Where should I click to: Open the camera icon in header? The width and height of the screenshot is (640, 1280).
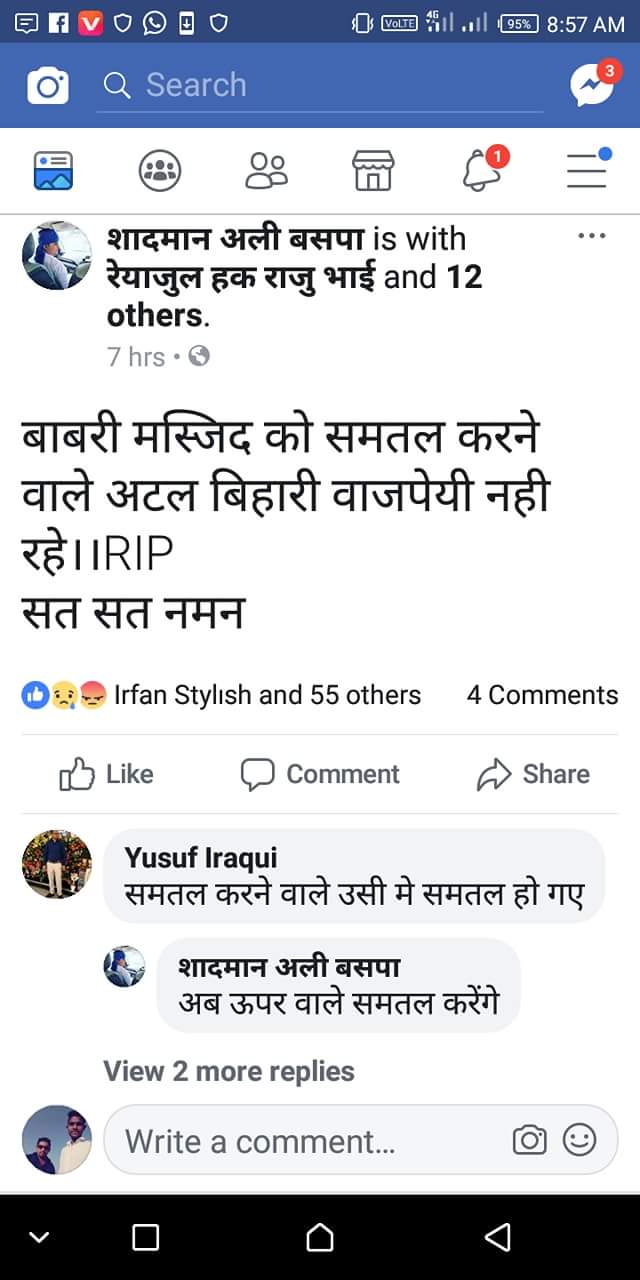pos(47,85)
